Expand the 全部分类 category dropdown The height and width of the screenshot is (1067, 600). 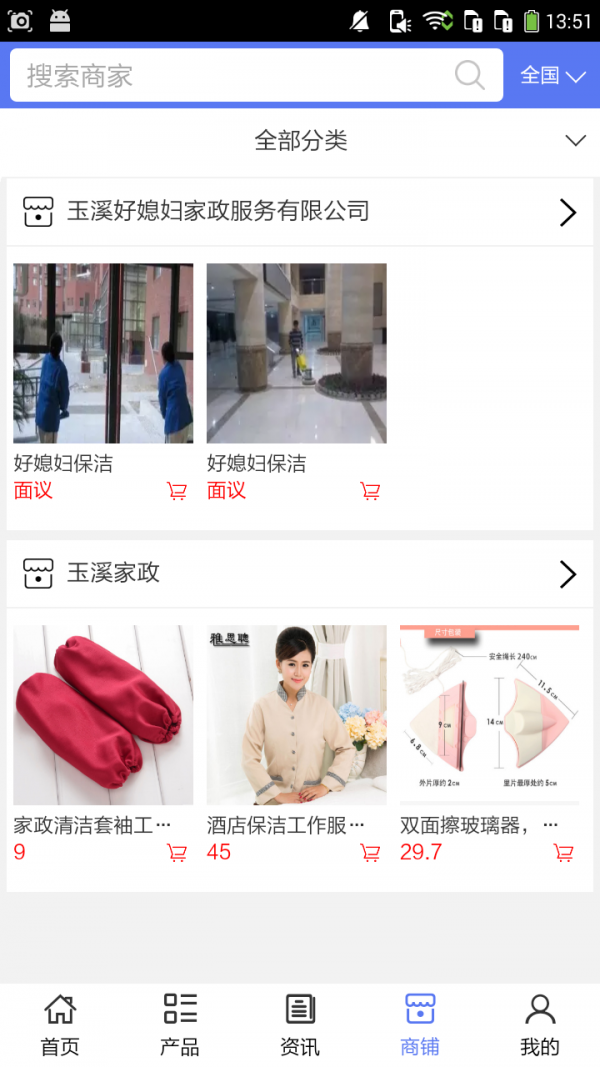click(x=300, y=141)
